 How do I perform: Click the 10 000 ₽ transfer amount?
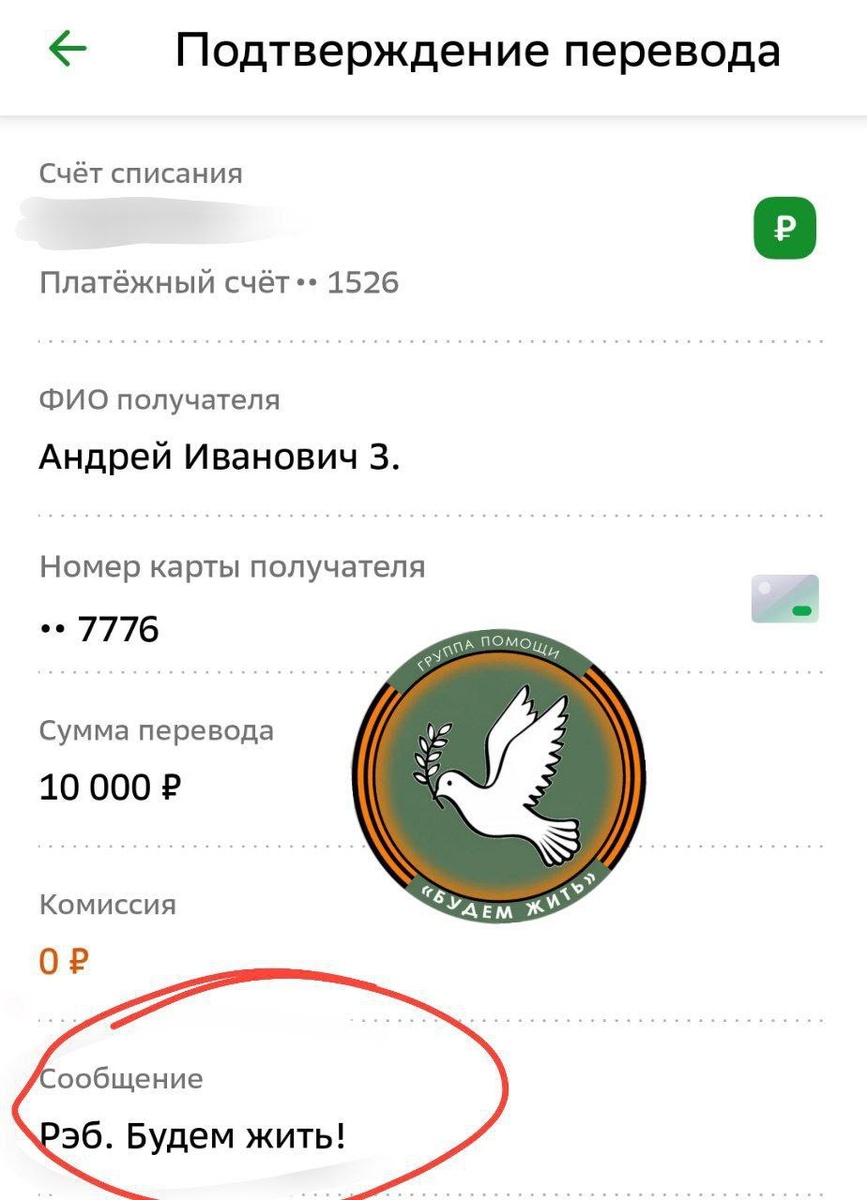click(x=109, y=786)
